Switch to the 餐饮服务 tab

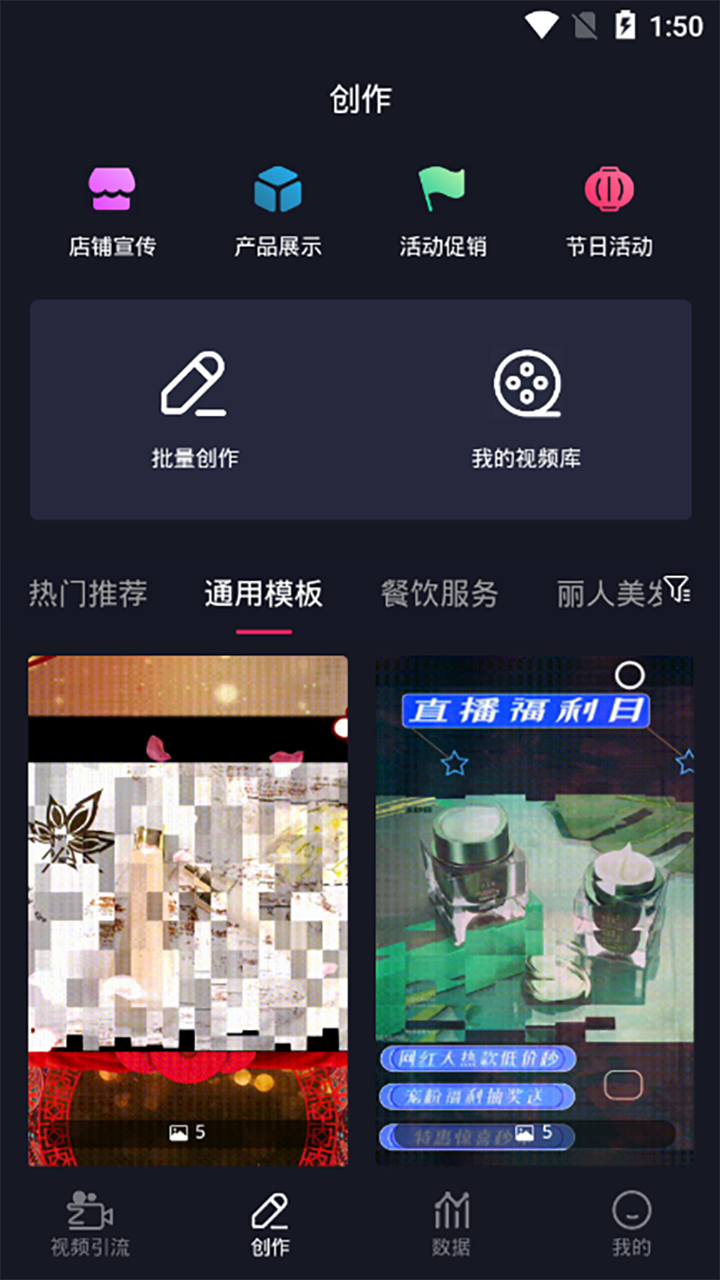tap(439, 594)
